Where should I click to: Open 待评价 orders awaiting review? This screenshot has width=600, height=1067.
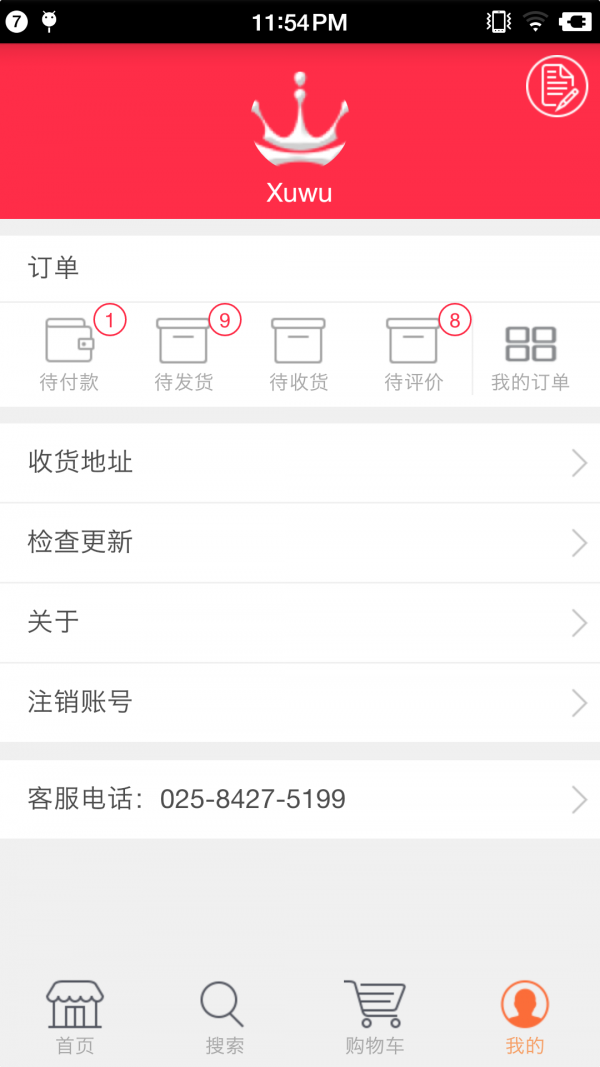click(x=414, y=354)
